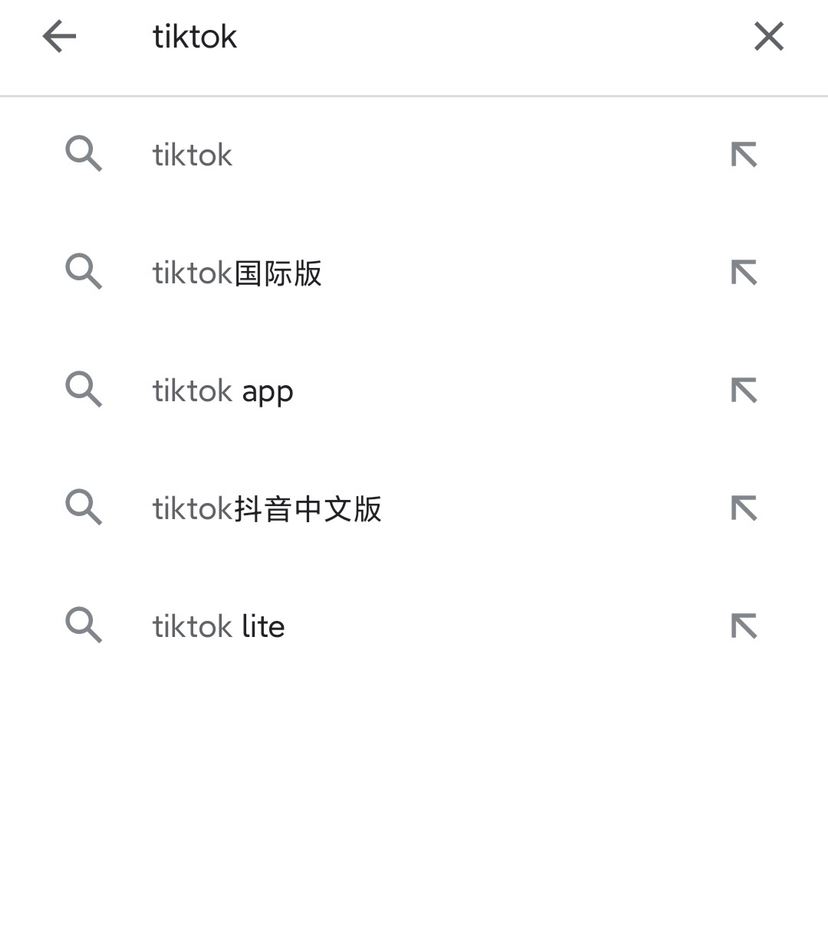Select the 'tiktok lite' search suggestion
The image size is (828, 940).
[218, 625]
